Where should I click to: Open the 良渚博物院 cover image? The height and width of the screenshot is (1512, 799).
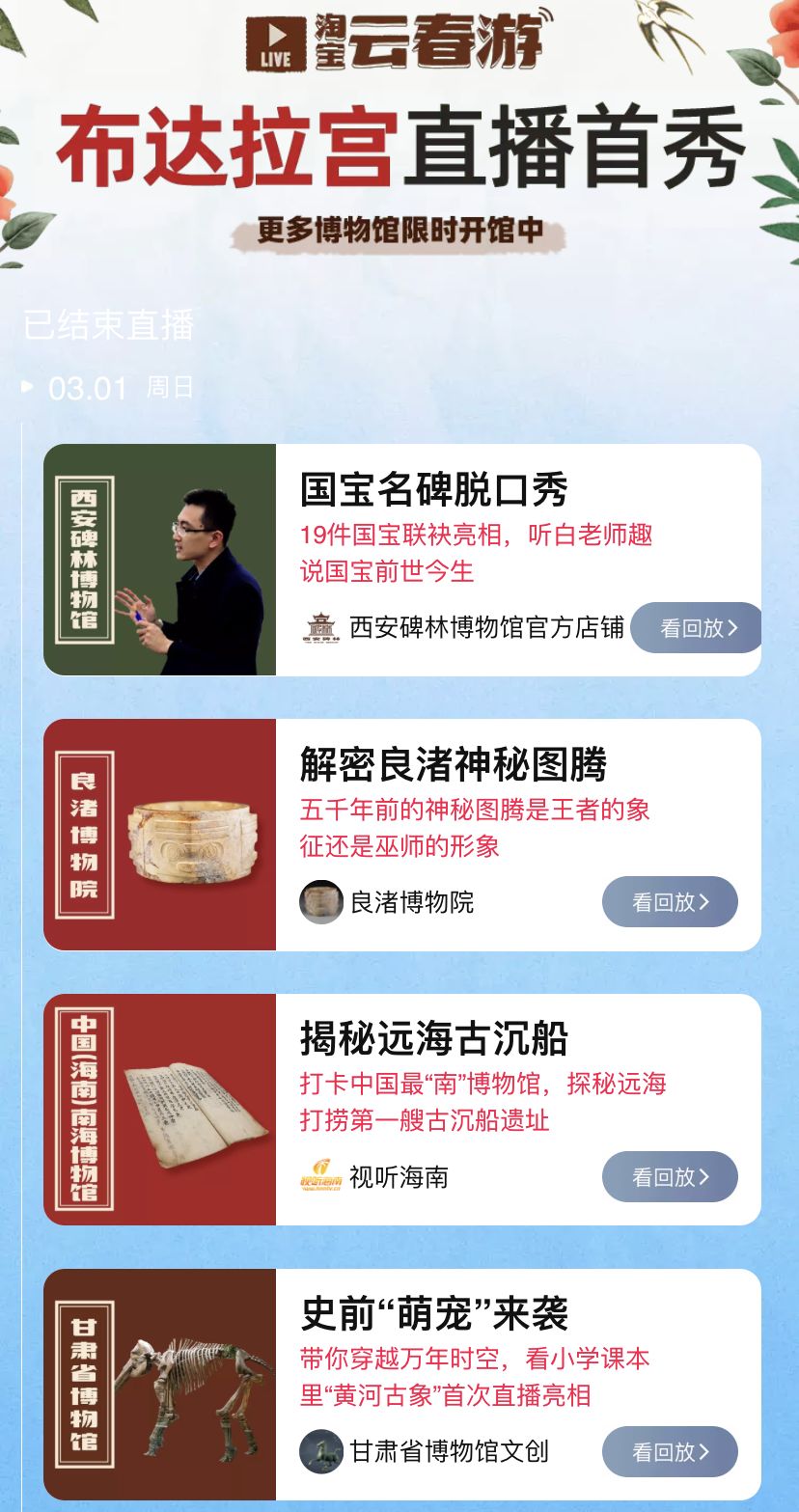click(159, 835)
